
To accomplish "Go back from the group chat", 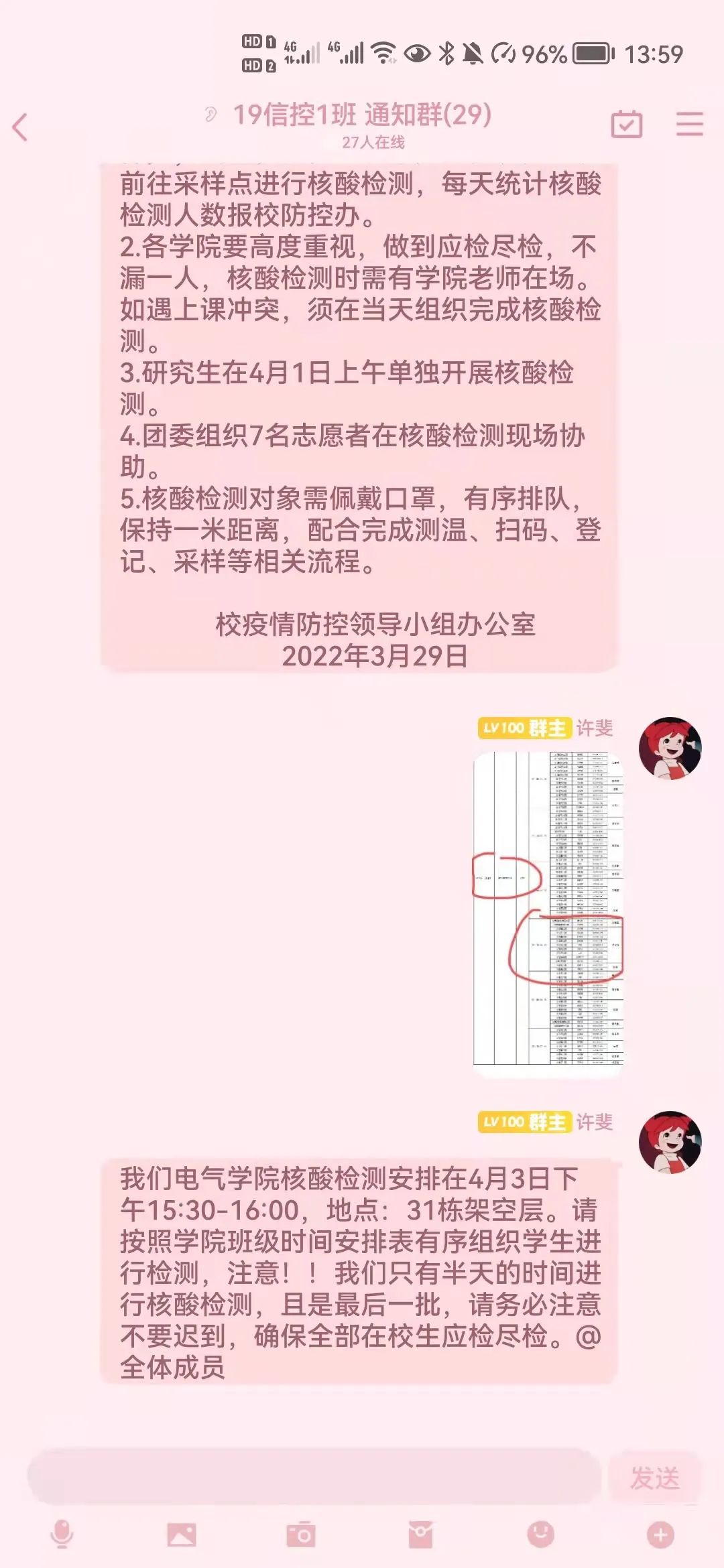I will point(21,127).
